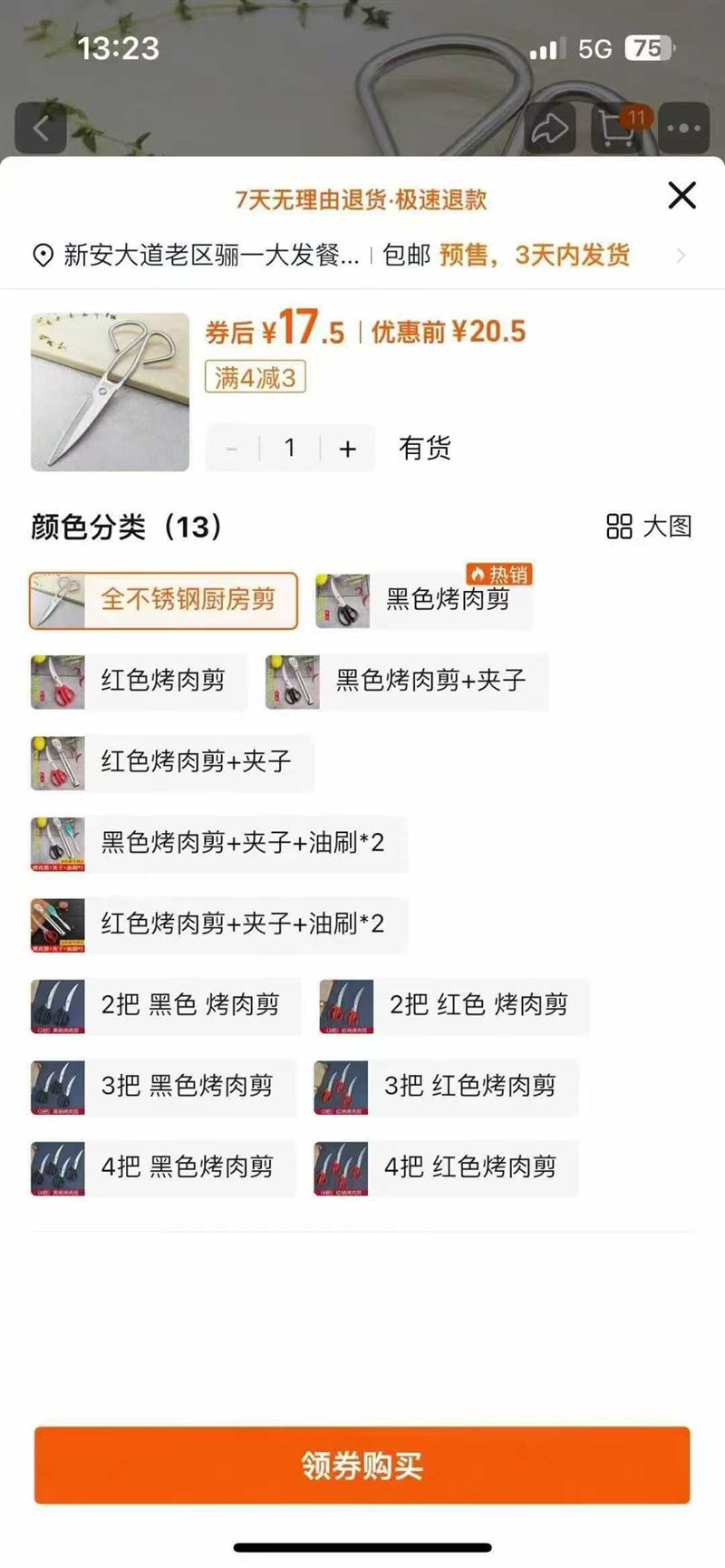Pick the 4把 红色烤肉剪 pack
This screenshot has height=1568, width=725.
[x=446, y=1167]
